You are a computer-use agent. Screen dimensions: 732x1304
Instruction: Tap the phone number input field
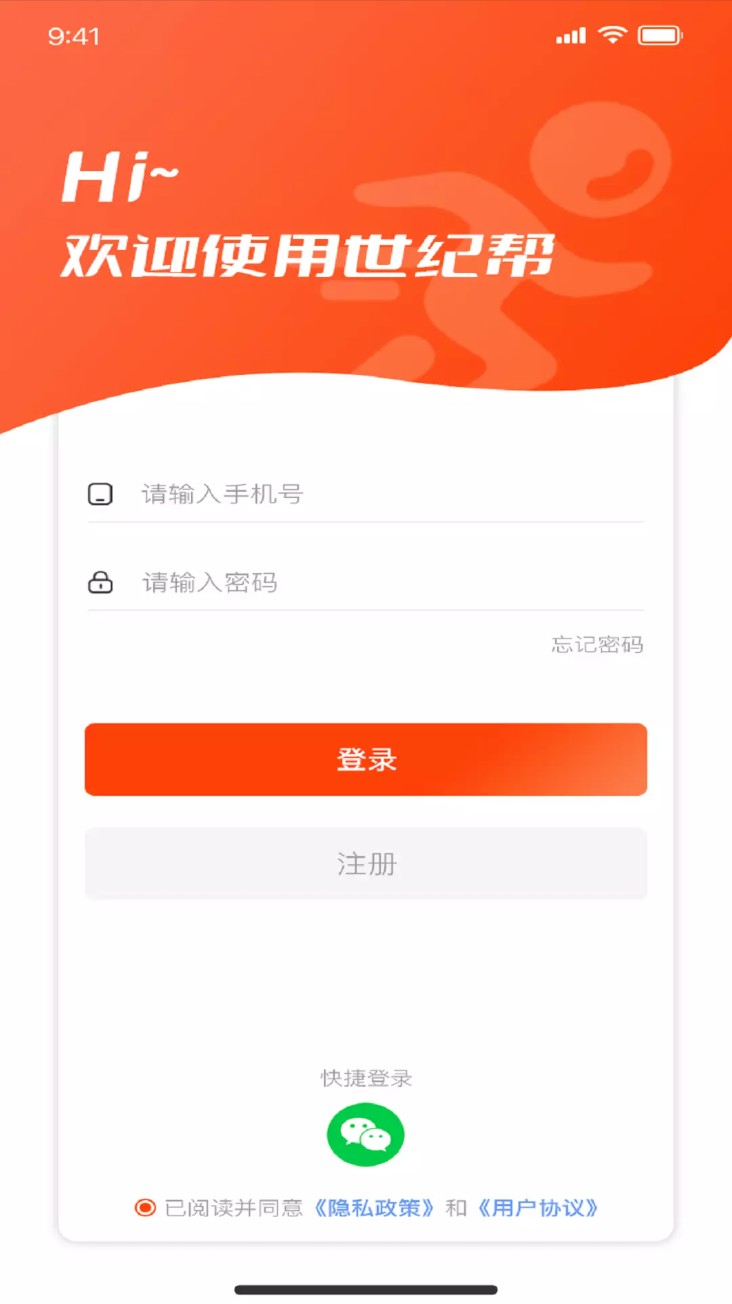click(x=390, y=494)
